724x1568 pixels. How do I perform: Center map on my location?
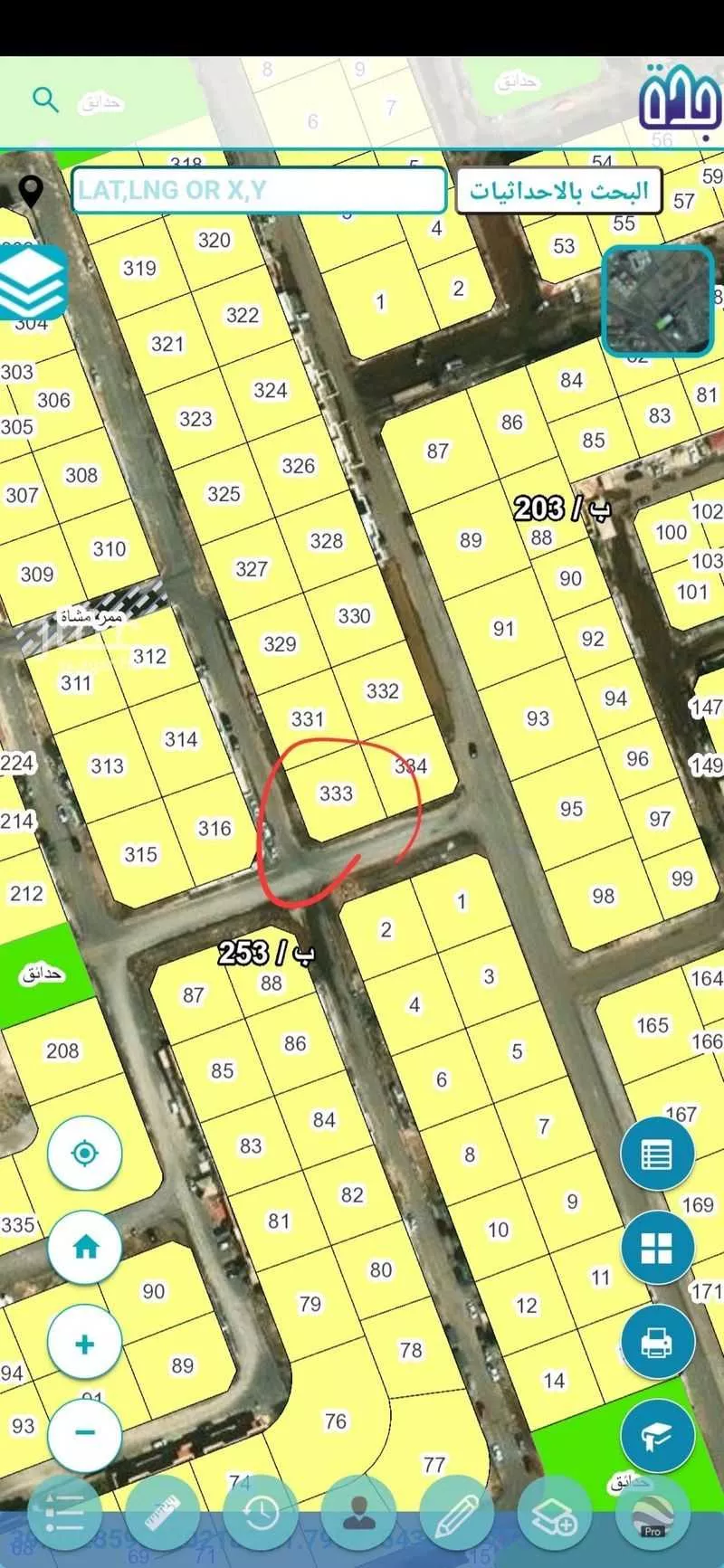click(x=85, y=1153)
